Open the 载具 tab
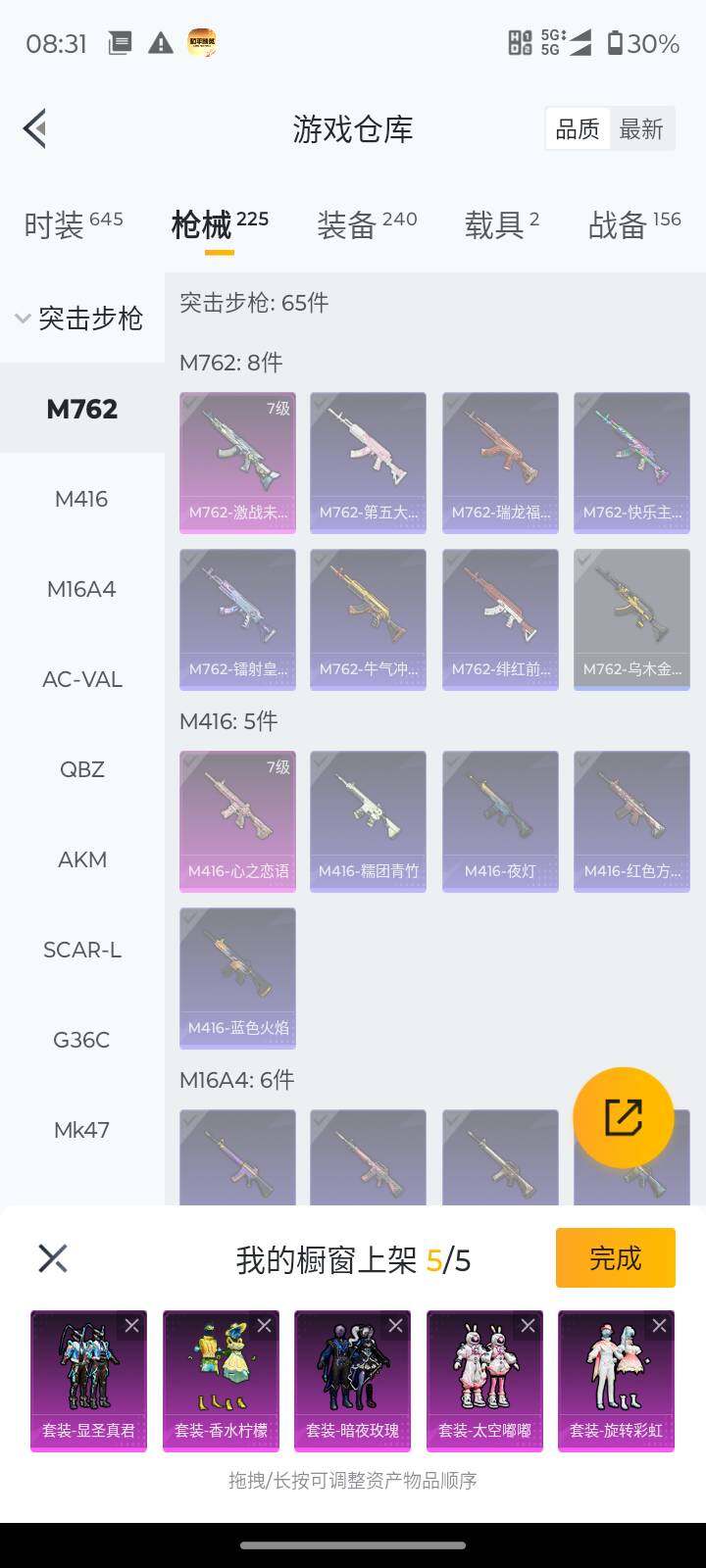 click(x=501, y=224)
